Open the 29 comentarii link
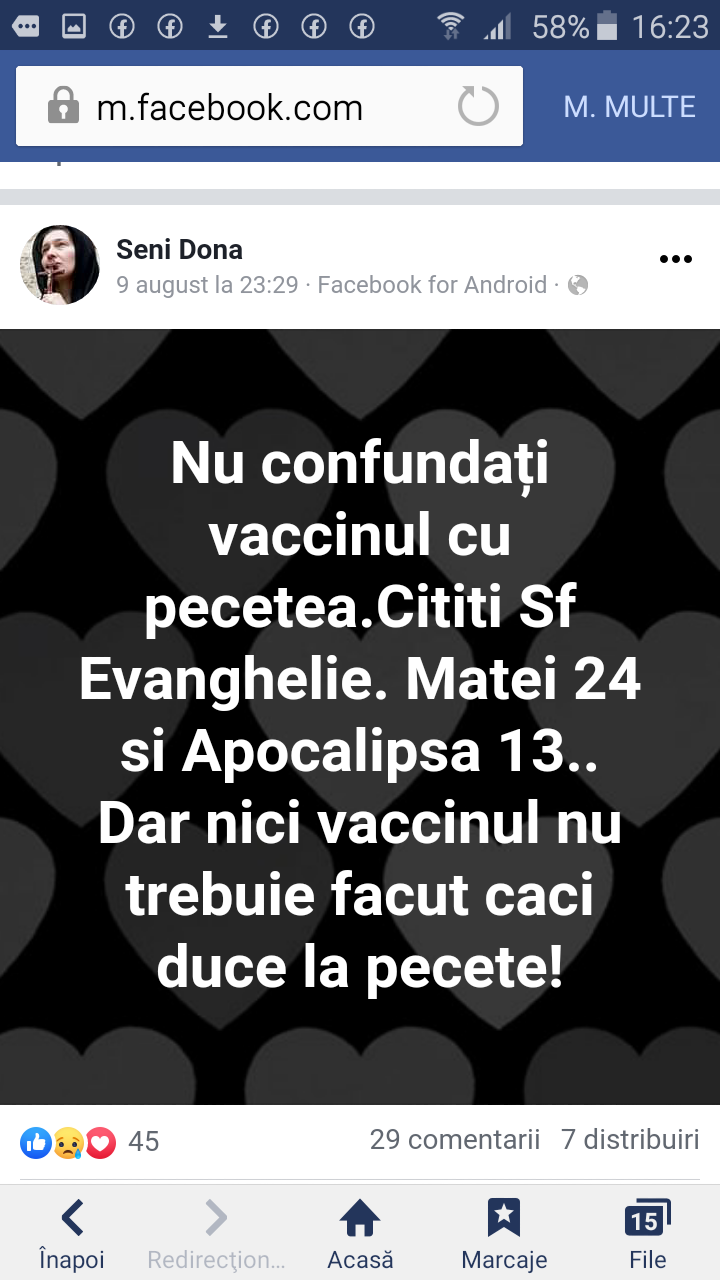Screen dimensions: 720x1280 tap(455, 1139)
